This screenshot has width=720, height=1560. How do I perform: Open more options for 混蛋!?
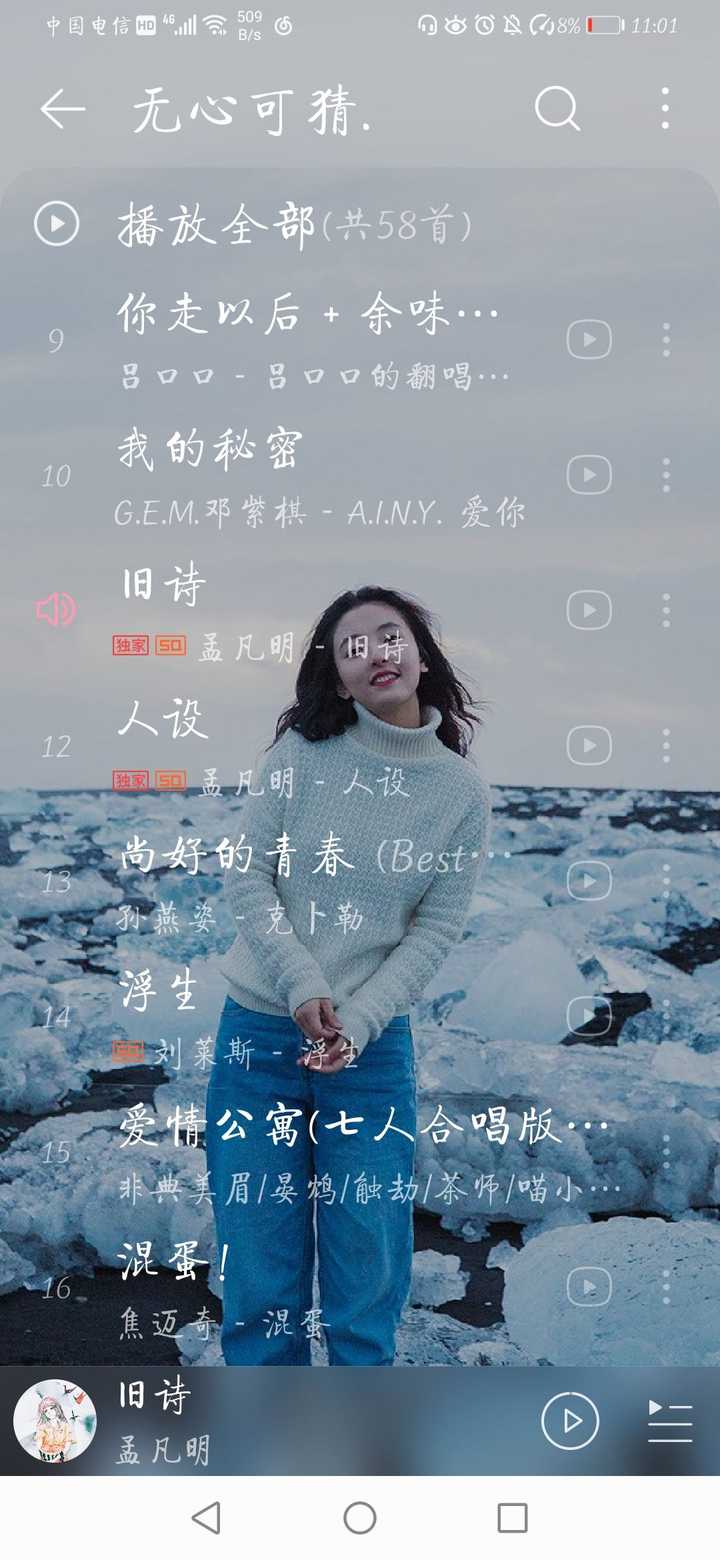[x=665, y=1285]
